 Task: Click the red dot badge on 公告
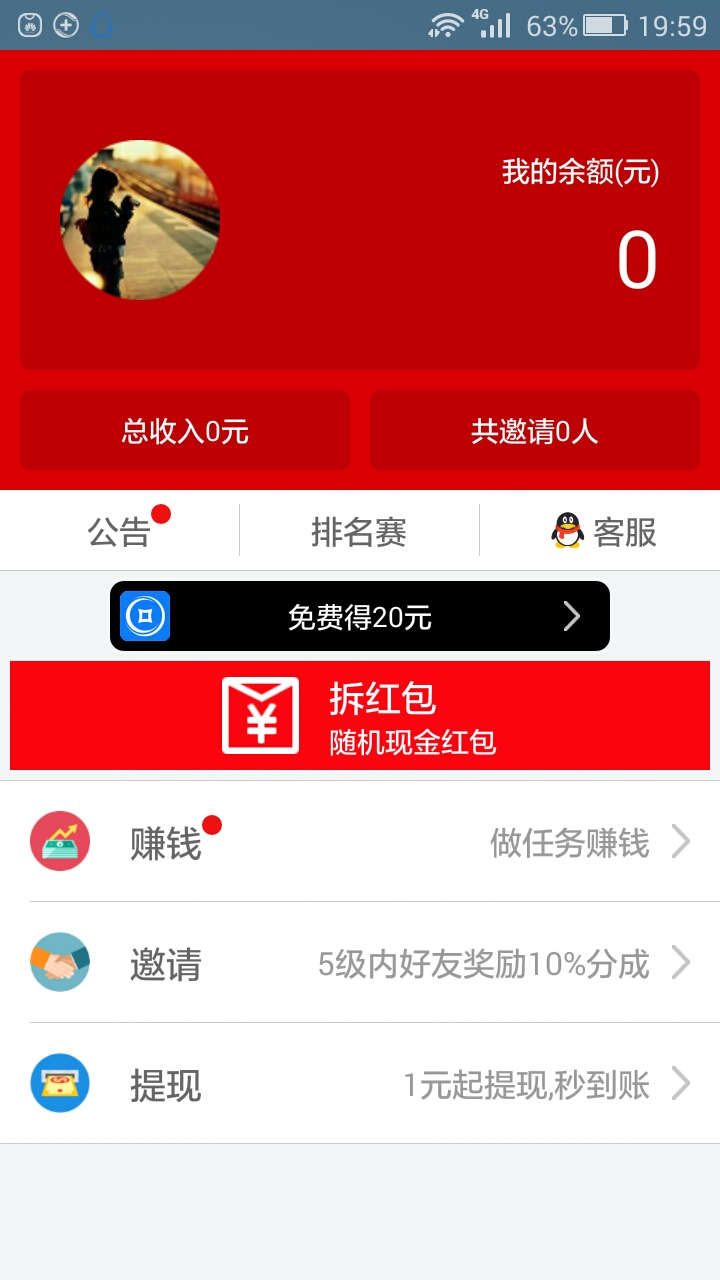[163, 514]
